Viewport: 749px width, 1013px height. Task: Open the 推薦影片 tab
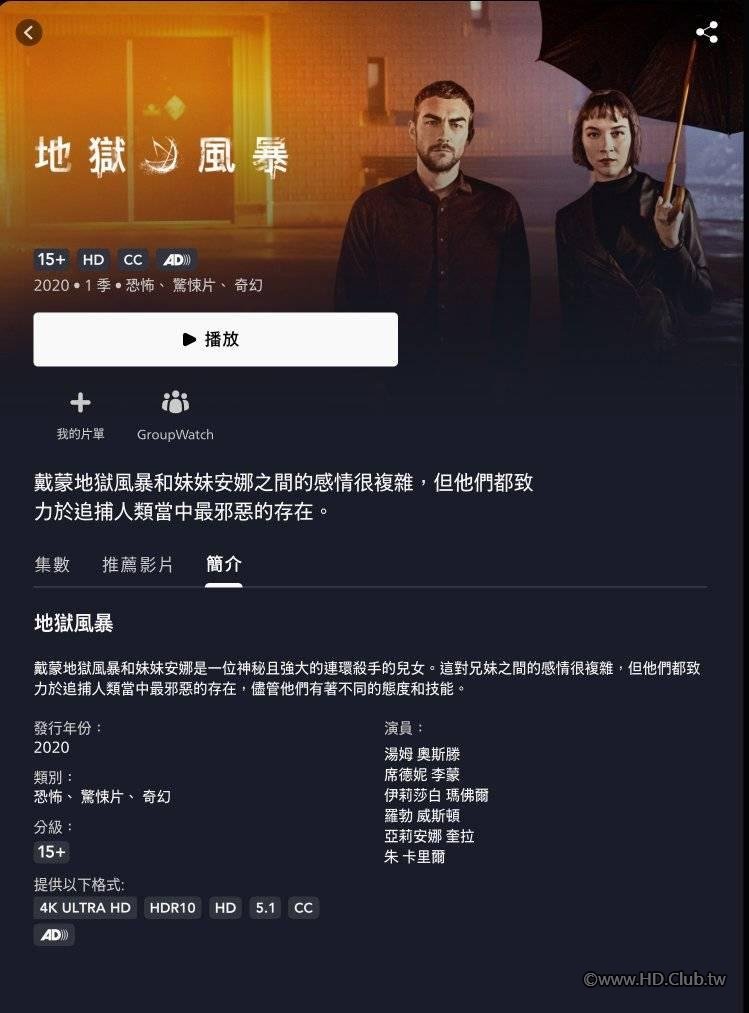(x=137, y=564)
